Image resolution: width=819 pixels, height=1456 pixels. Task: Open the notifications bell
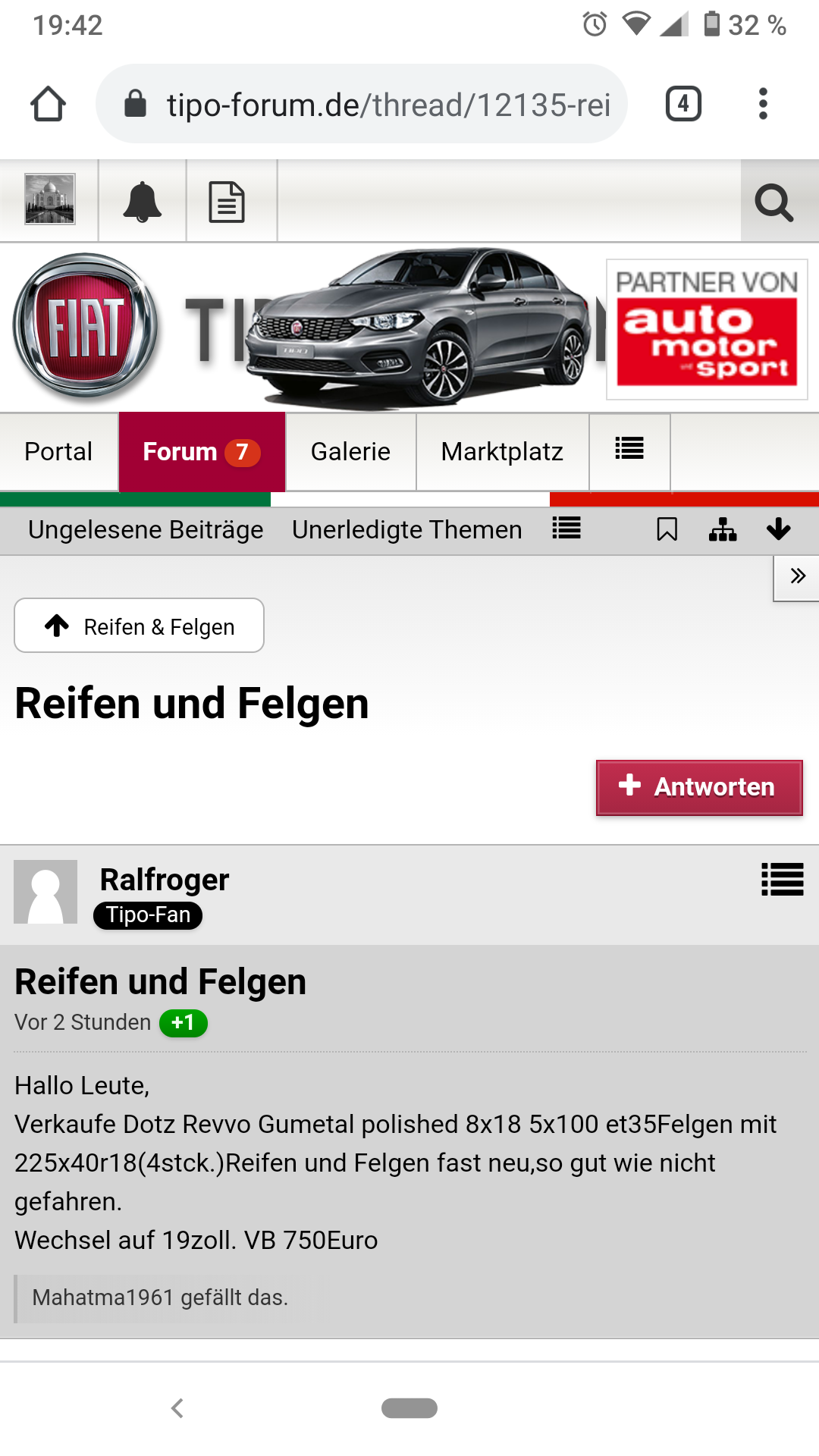(143, 202)
